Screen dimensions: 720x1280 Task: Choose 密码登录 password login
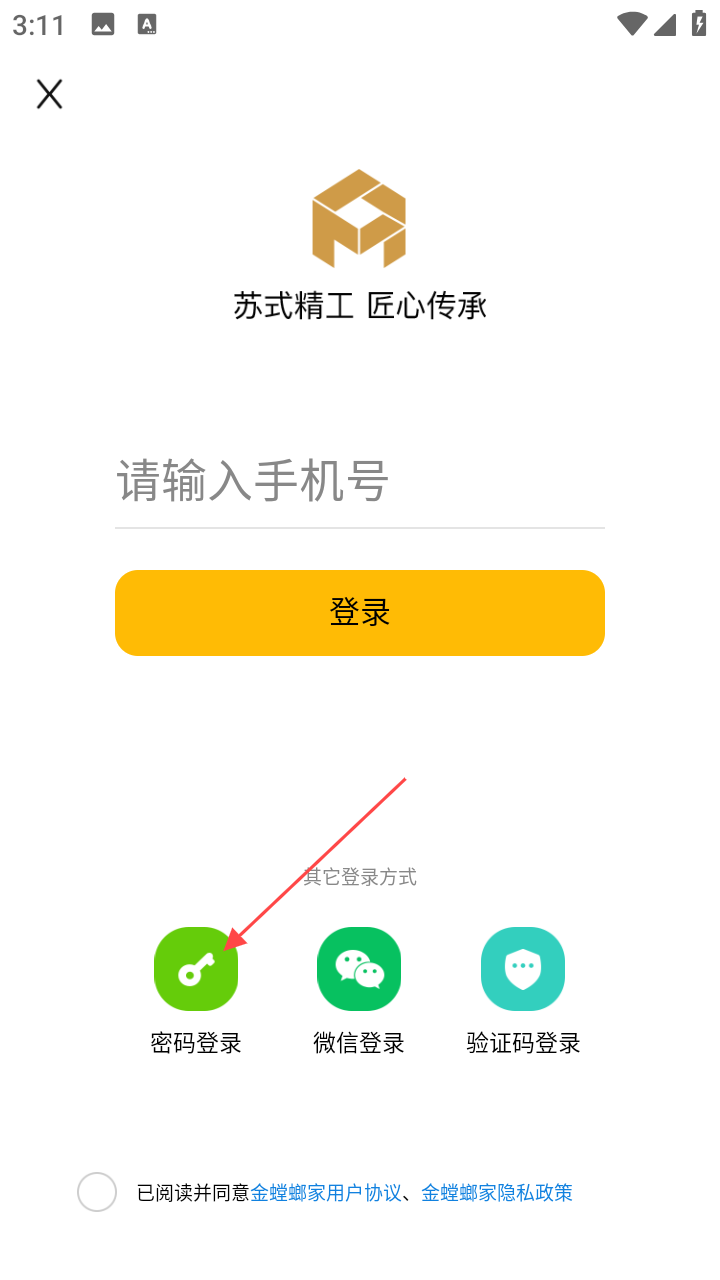click(196, 969)
